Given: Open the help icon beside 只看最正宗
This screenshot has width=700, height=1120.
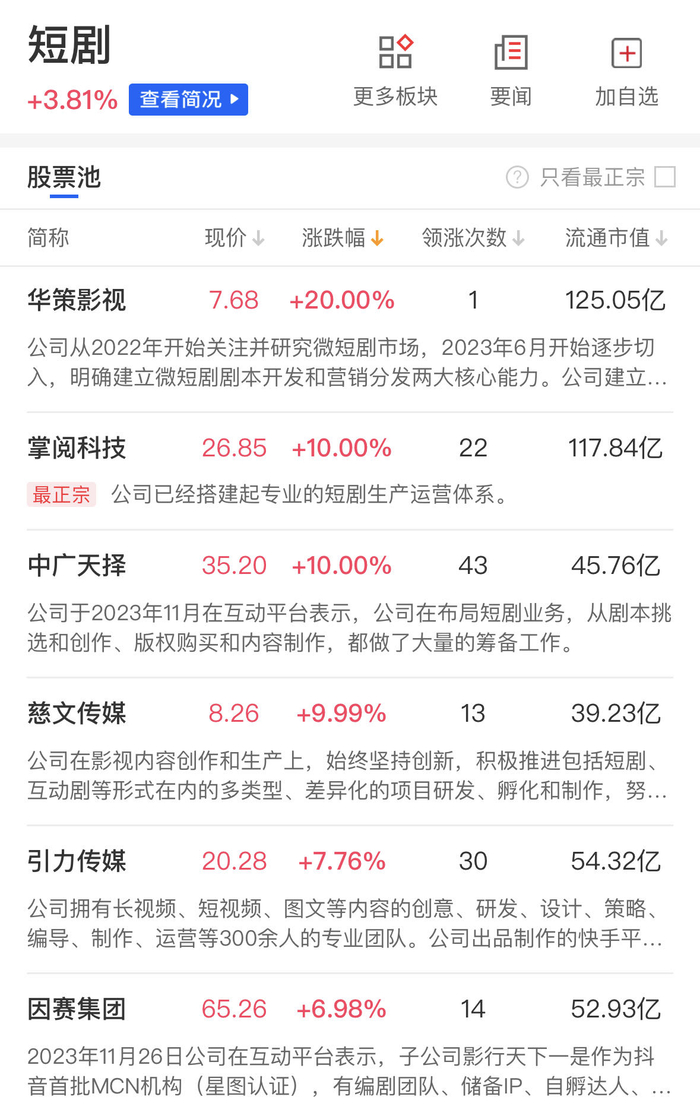Looking at the screenshot, I should (x=517, y=176).
